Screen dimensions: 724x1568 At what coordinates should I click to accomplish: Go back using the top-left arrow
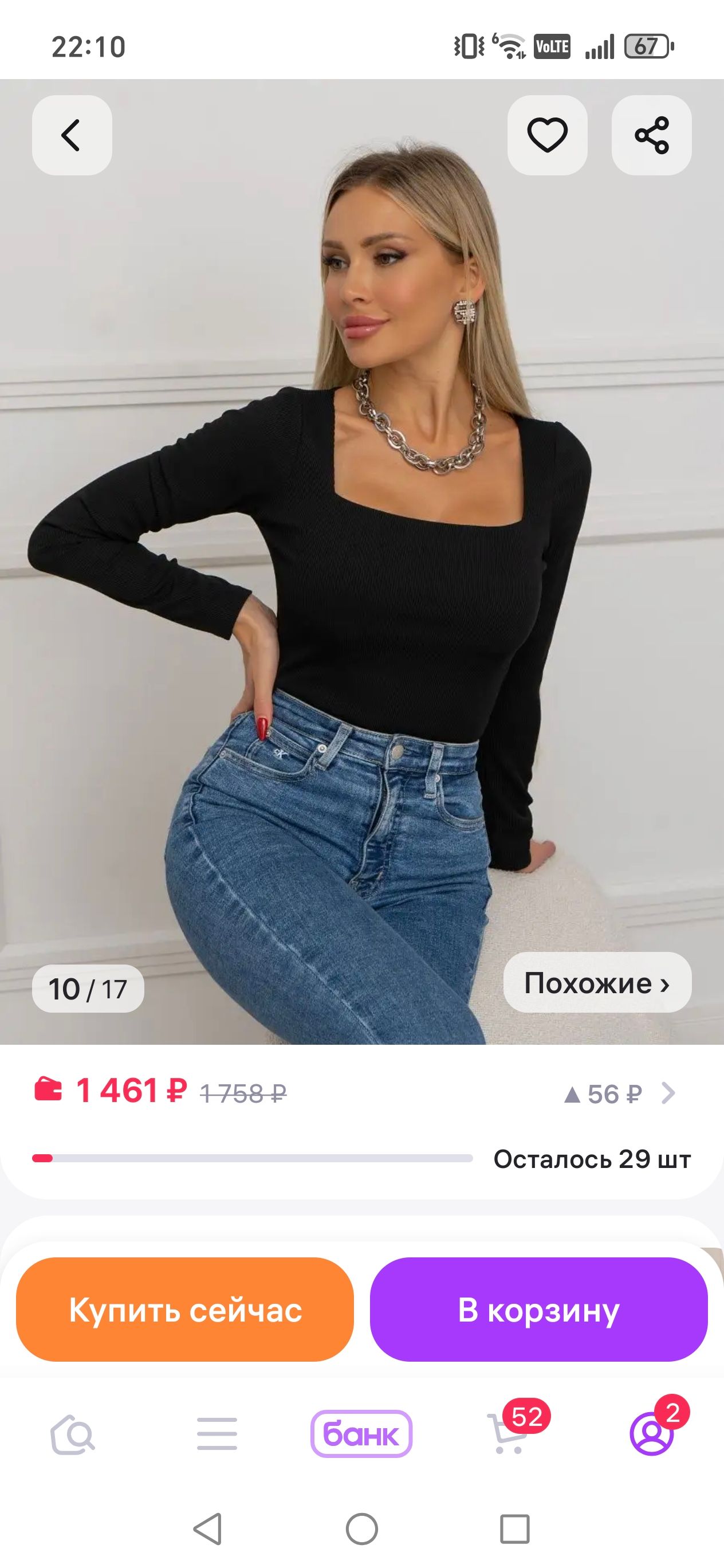pyautogui.click(x=72, y=135)
